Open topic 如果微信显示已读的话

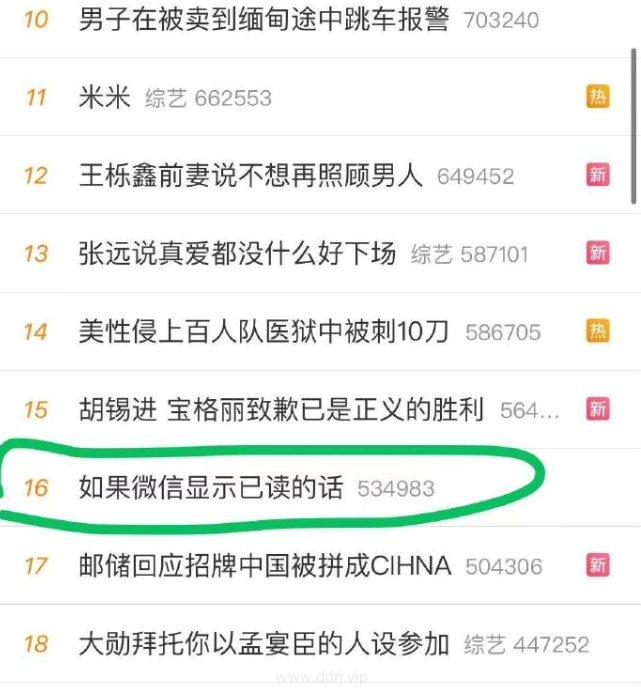point(210,488)
